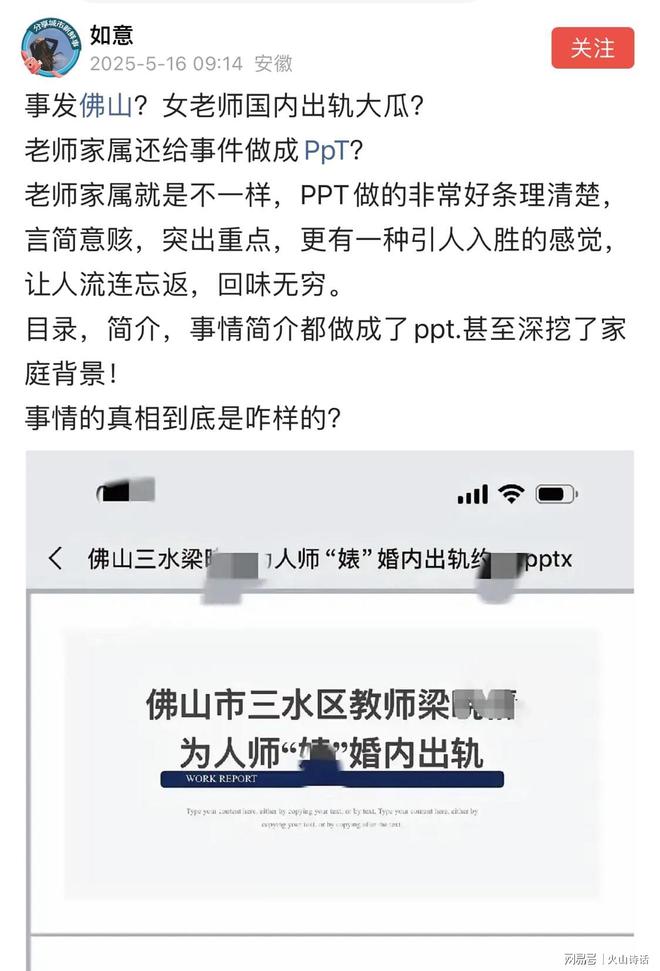
Task: Open 如意's profile avatar
Action: [51, 47]
